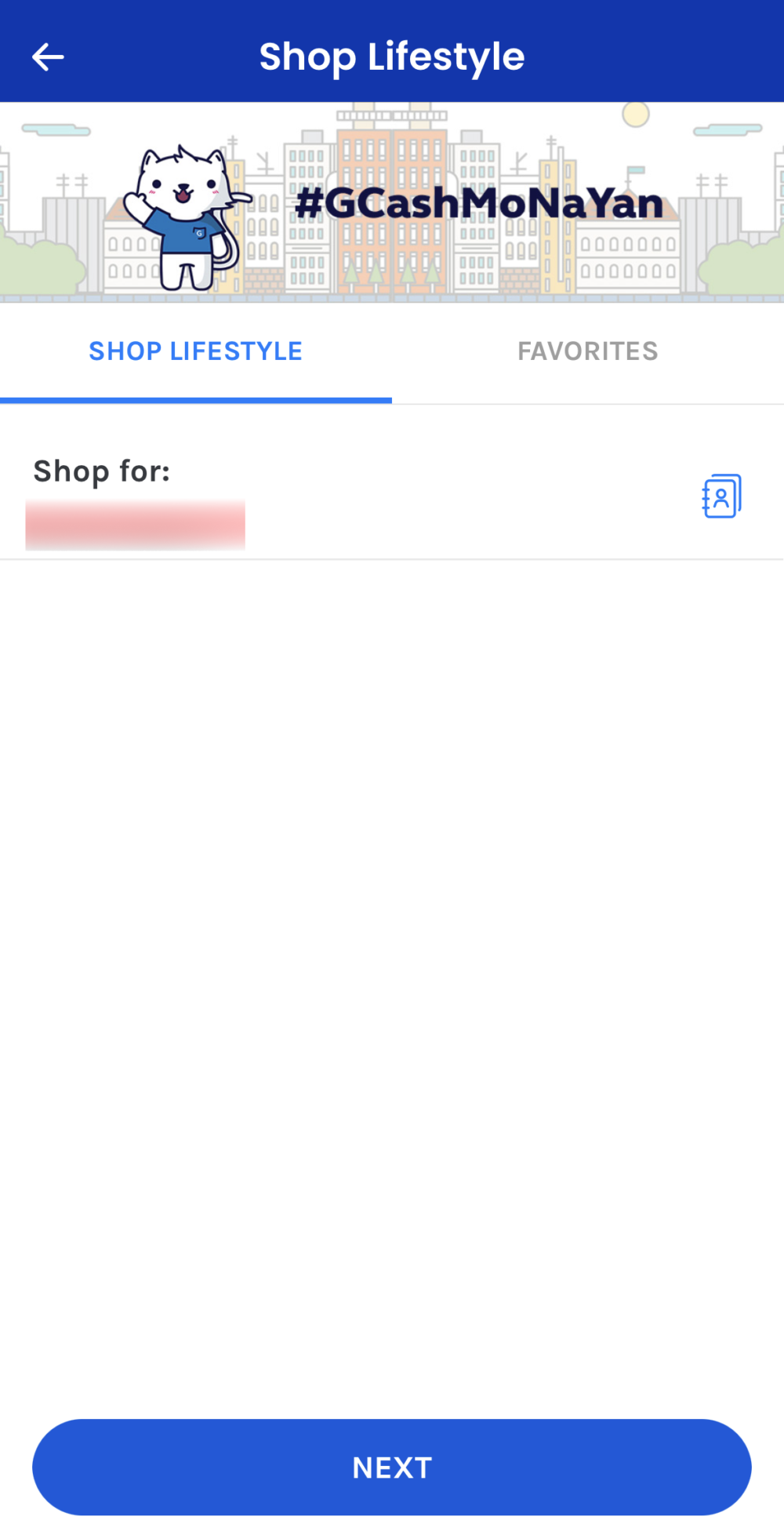Tap the back arrow in the header
Screen dimensions: 784x1535
pyautogui.click(x=49, y=56)
